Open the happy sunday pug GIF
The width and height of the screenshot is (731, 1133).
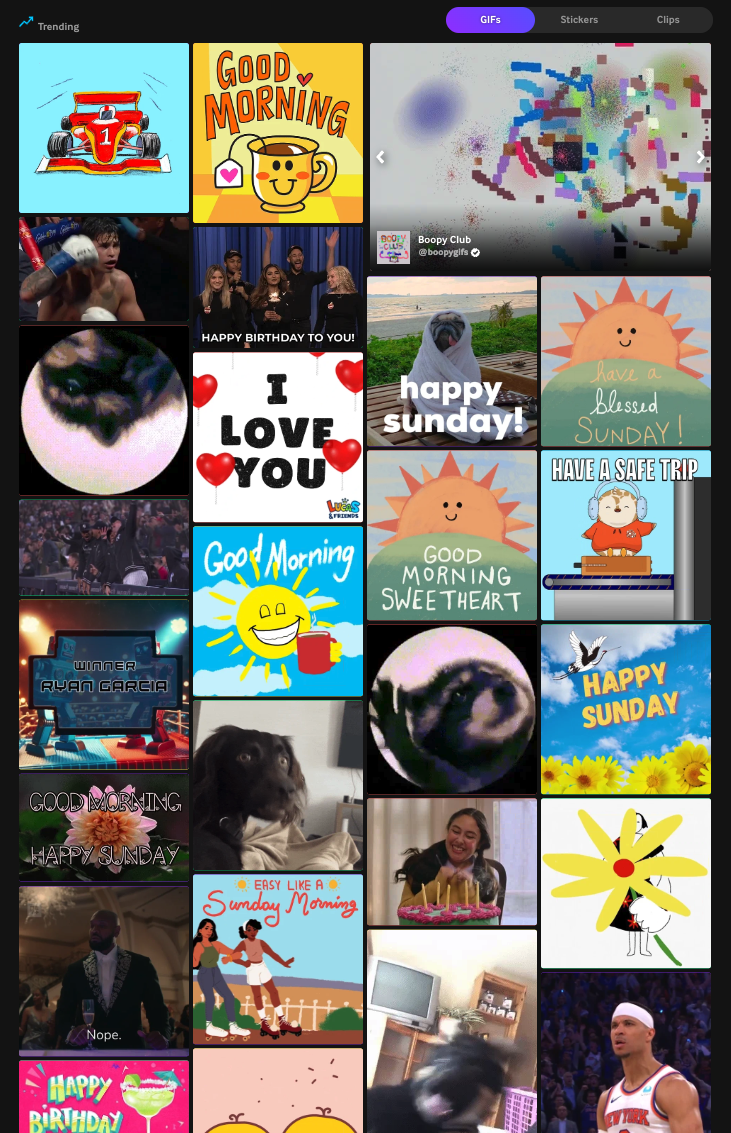451,360
